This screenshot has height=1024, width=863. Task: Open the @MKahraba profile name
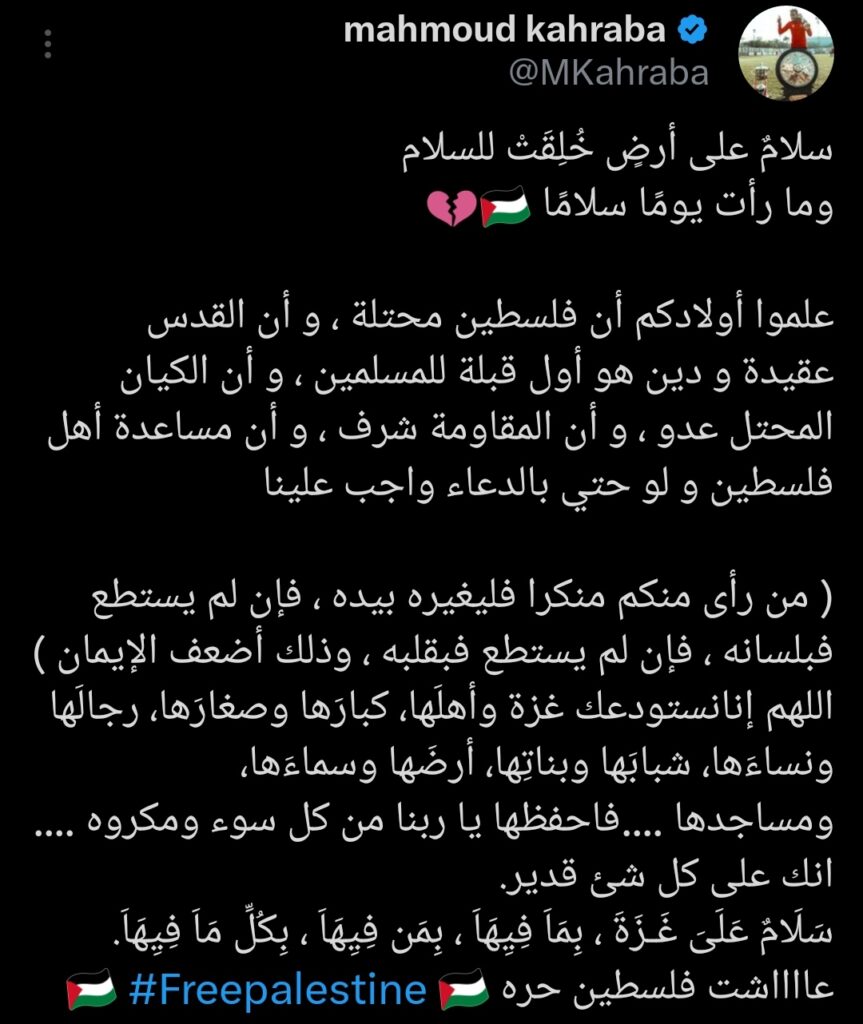point(525,30)
